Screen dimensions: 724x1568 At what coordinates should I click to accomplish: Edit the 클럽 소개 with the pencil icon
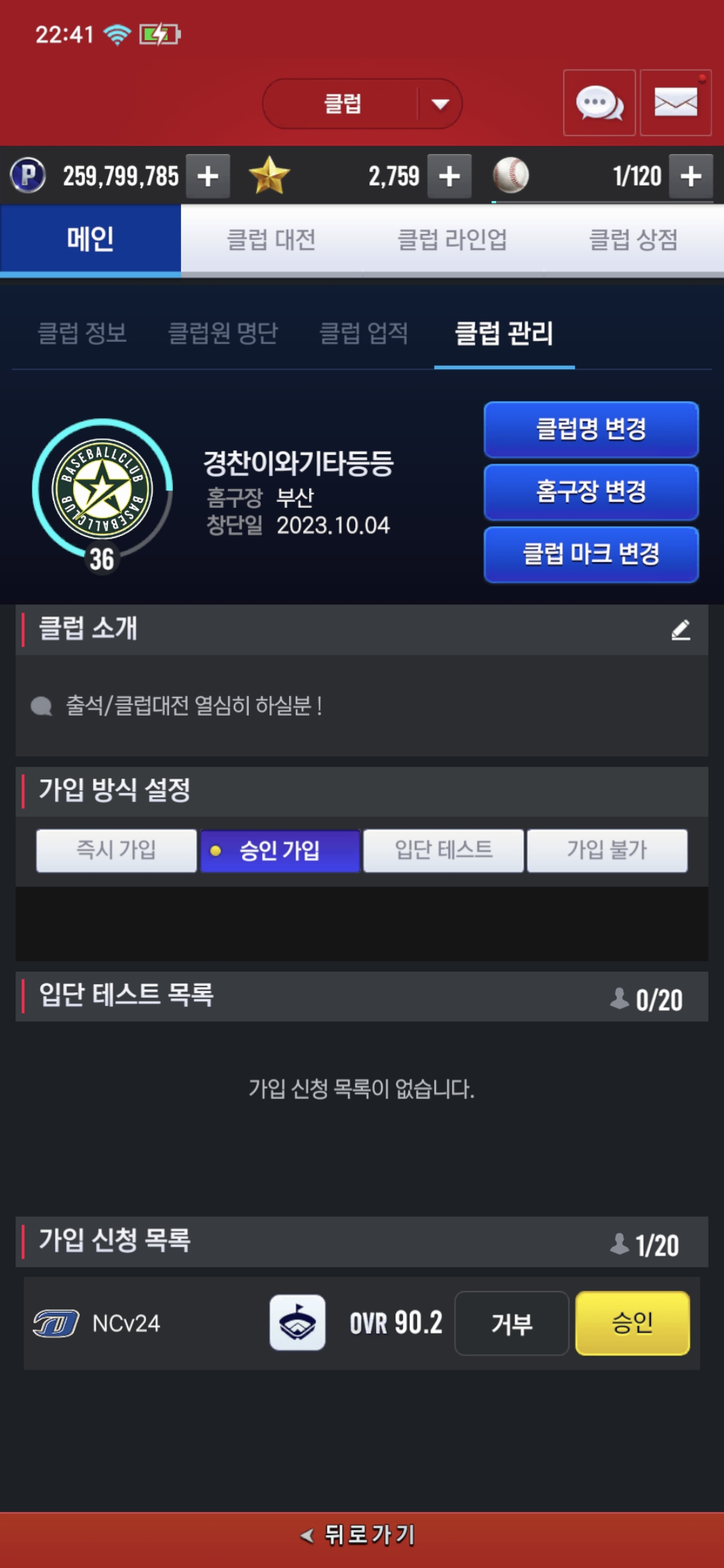point(680,630)
